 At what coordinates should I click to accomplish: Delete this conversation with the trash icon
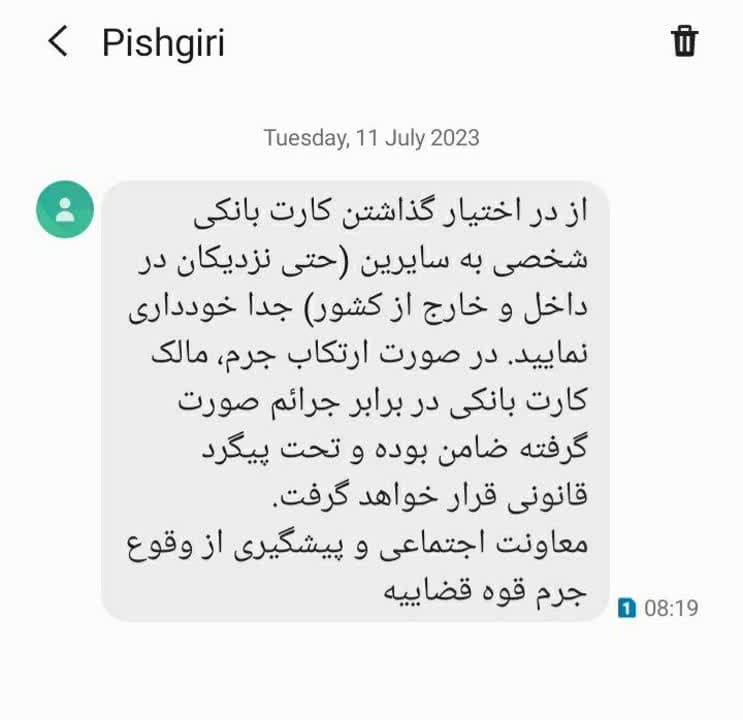684,42
